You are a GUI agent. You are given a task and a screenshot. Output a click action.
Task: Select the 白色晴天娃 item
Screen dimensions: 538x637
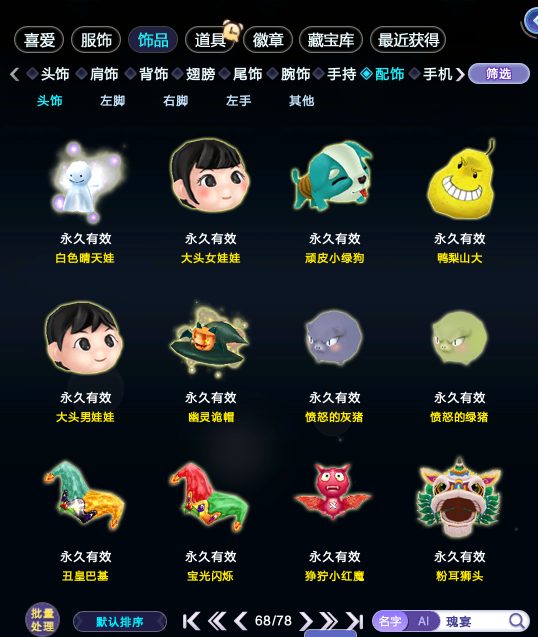tap(85, 202)
